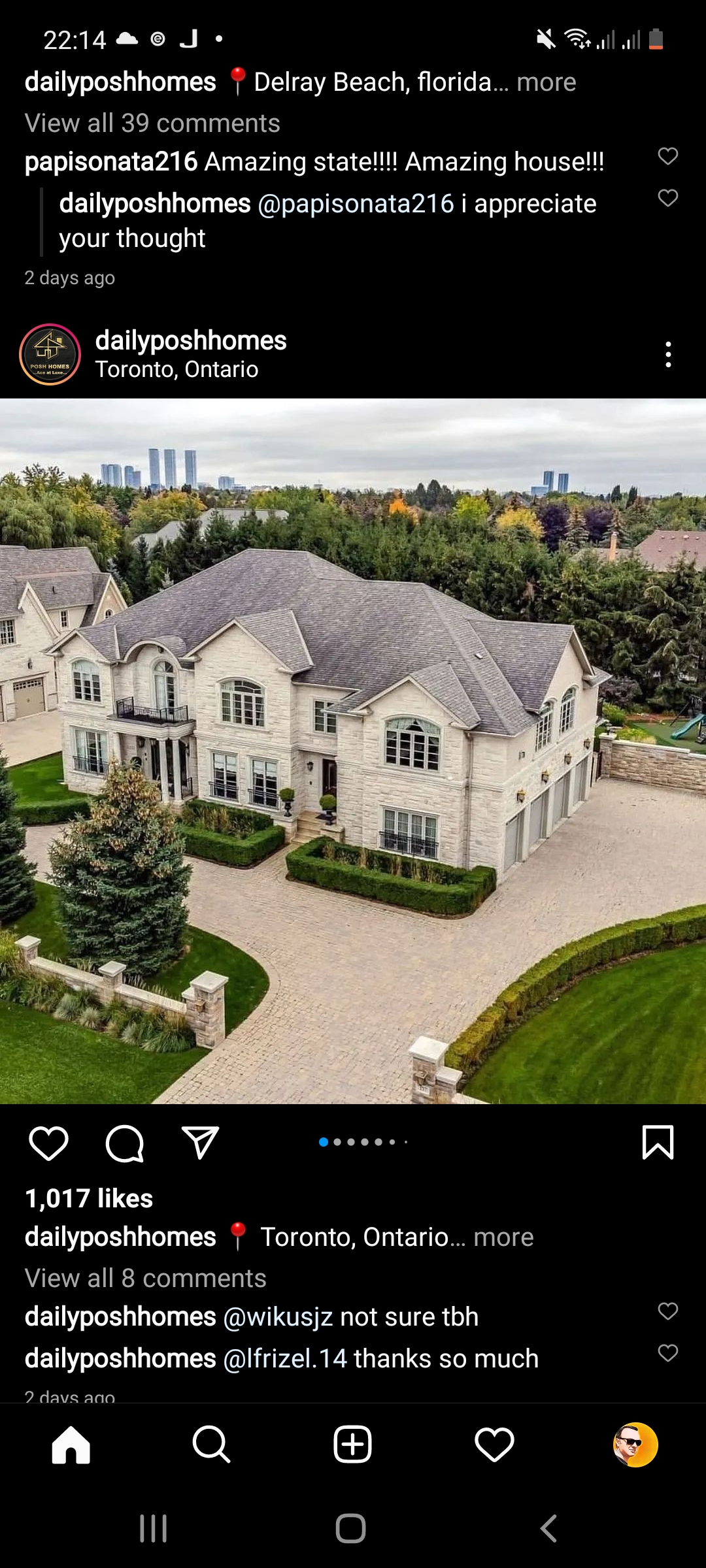This screenshot has height=1568, width=706.
Task: View all 8 comments
Action: coord(145,1278)
